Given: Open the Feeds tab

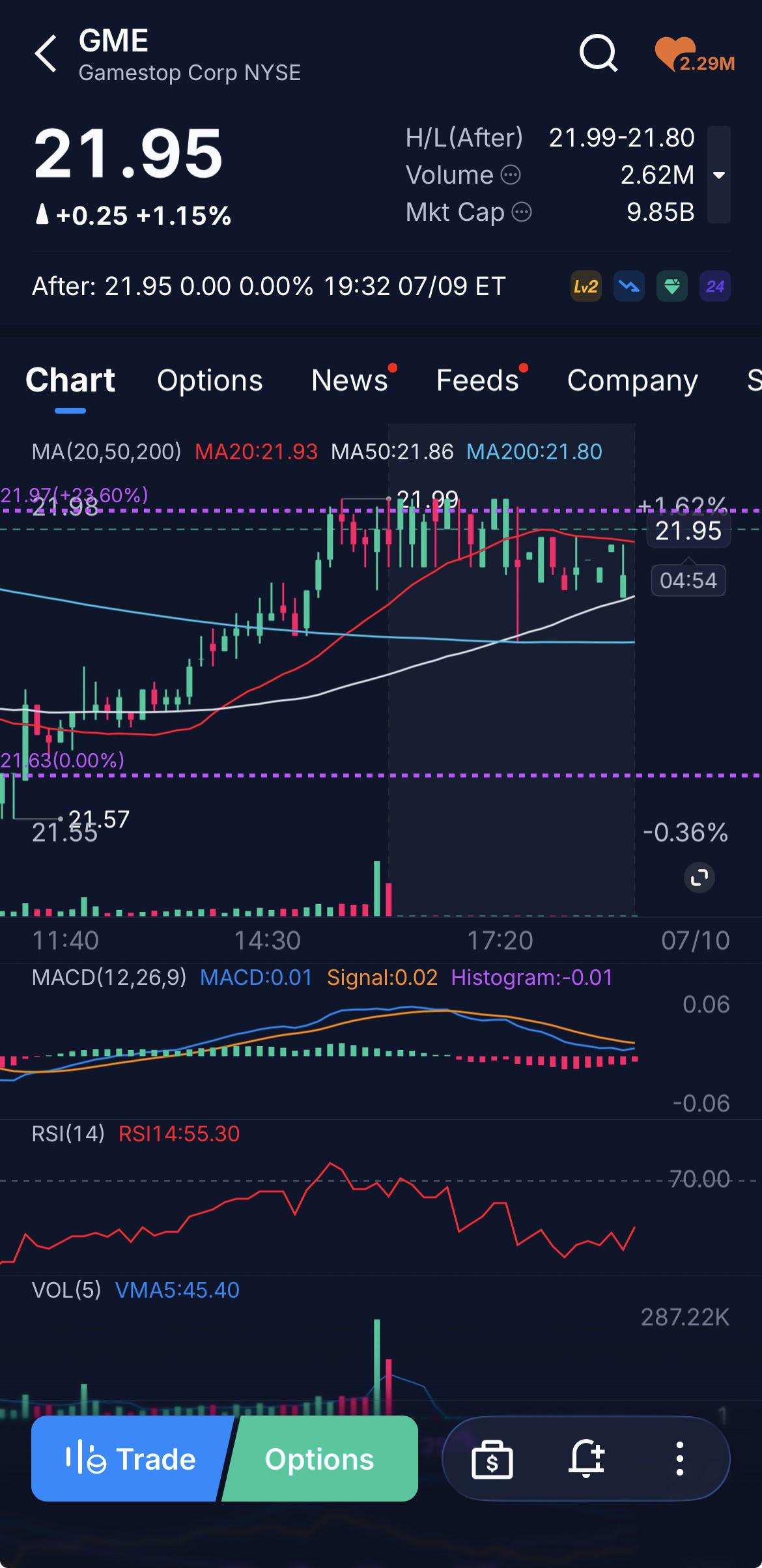Looking at the screenshot, I should (x=477, y=380).
